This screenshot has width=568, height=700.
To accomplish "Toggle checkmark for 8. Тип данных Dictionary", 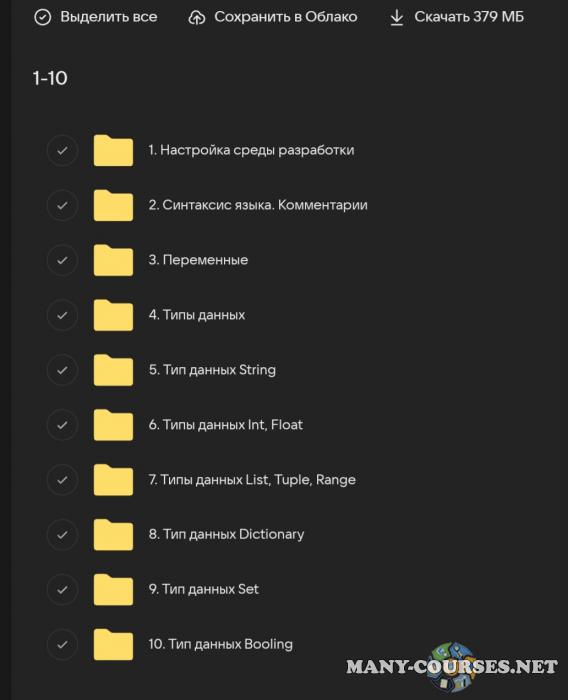I will point(63,535).
